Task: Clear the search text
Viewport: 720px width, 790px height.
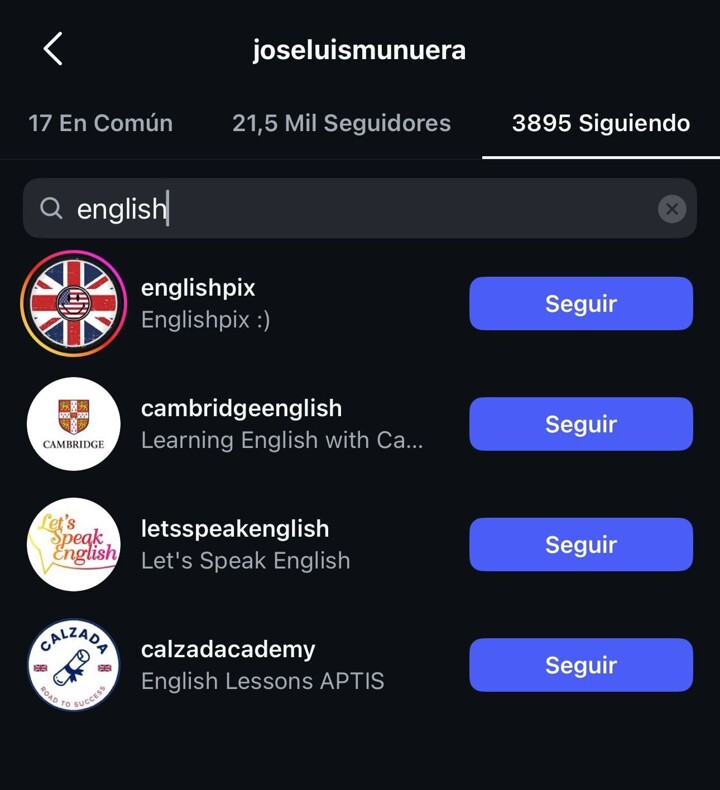Action: [x=672, y=209]
